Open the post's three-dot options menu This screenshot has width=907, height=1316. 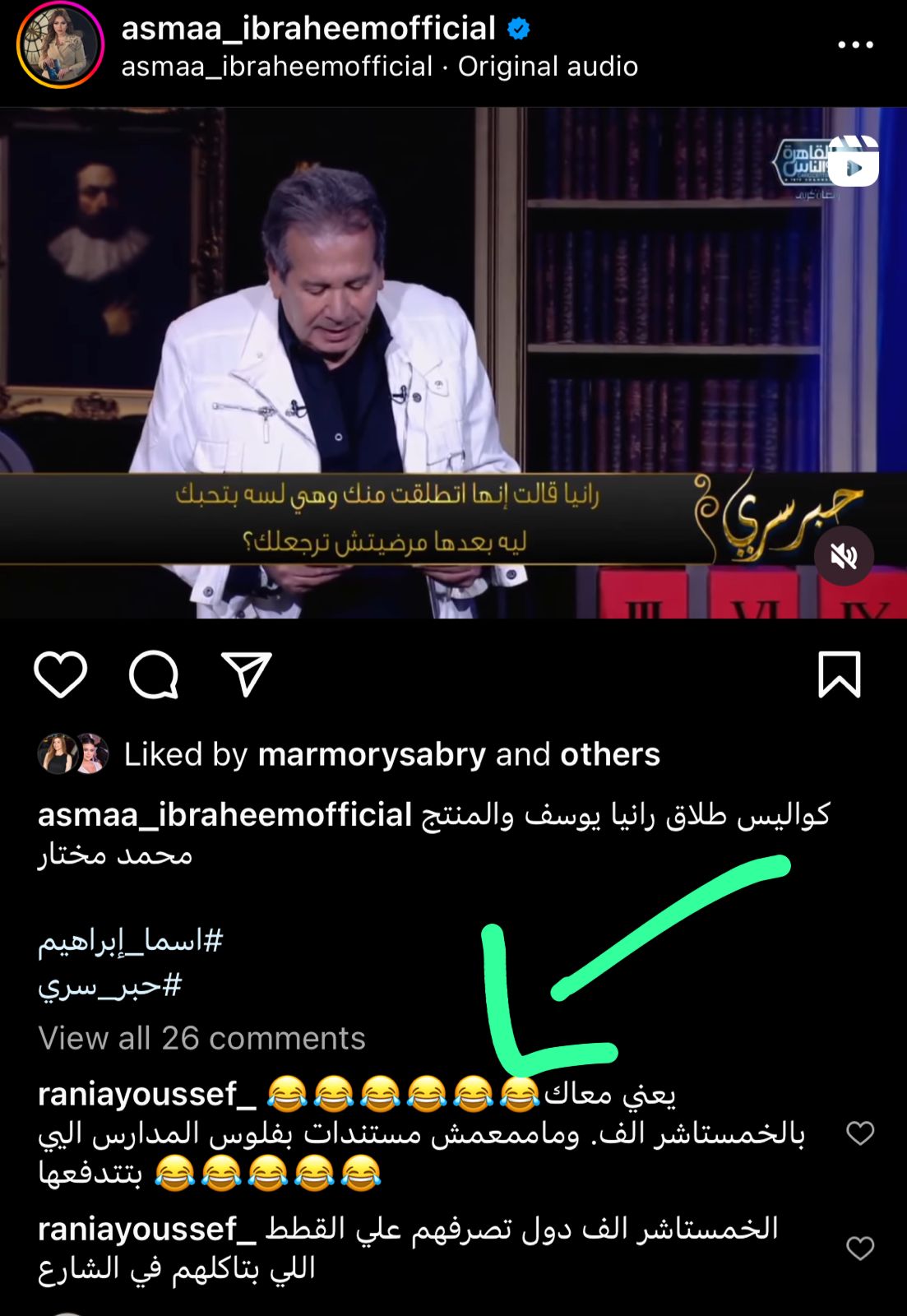(855, 45)
